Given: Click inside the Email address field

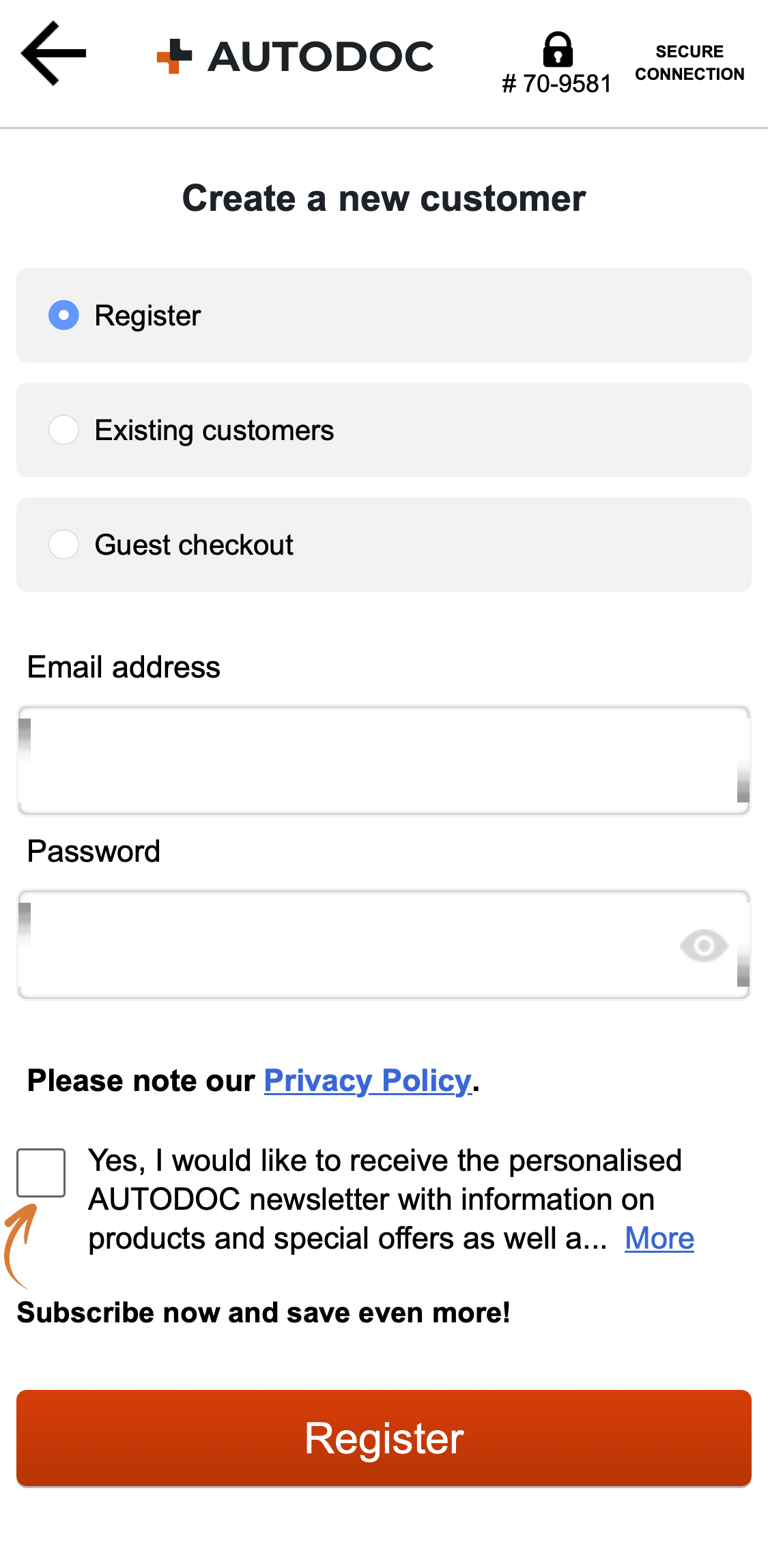Looking at the screenshot, I should [x=384, y=759].
